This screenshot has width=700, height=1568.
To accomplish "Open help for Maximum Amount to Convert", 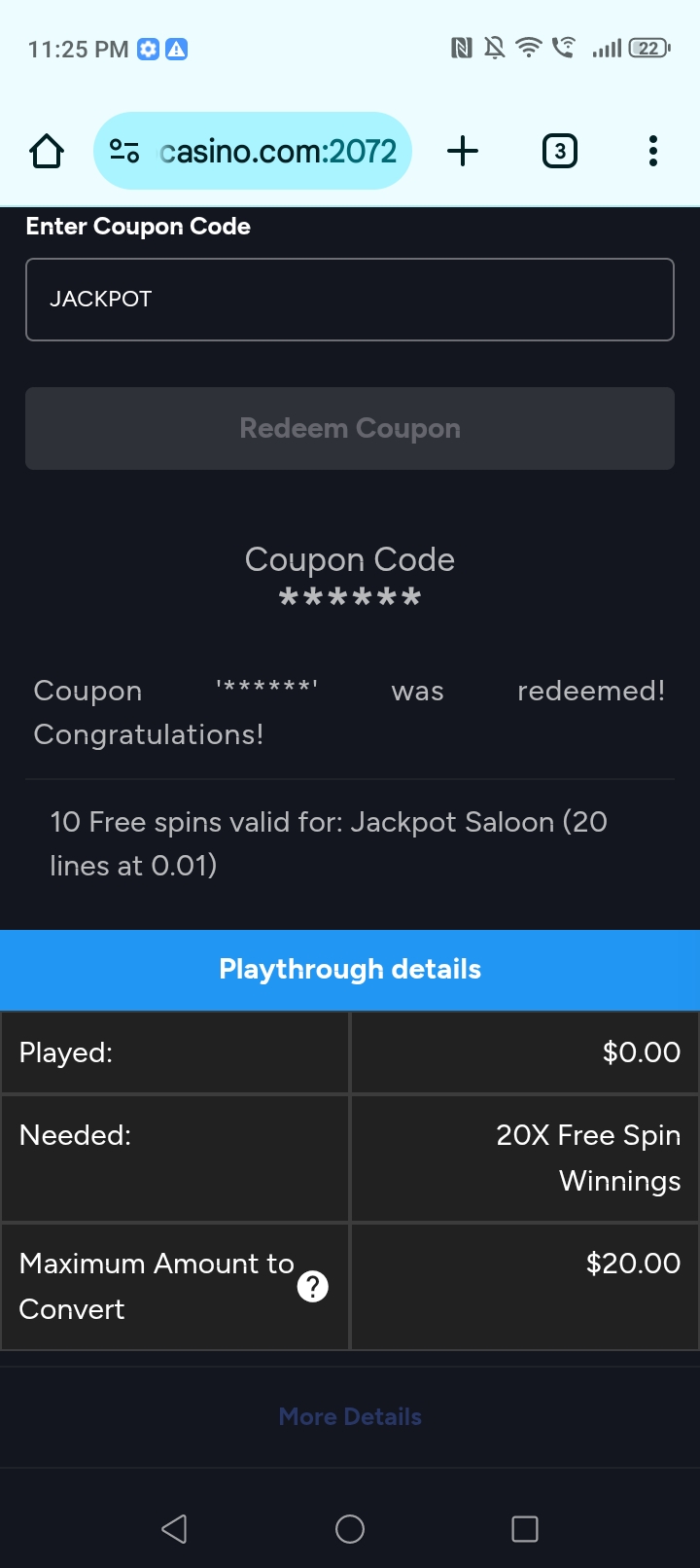I will tap(312, 1287).
